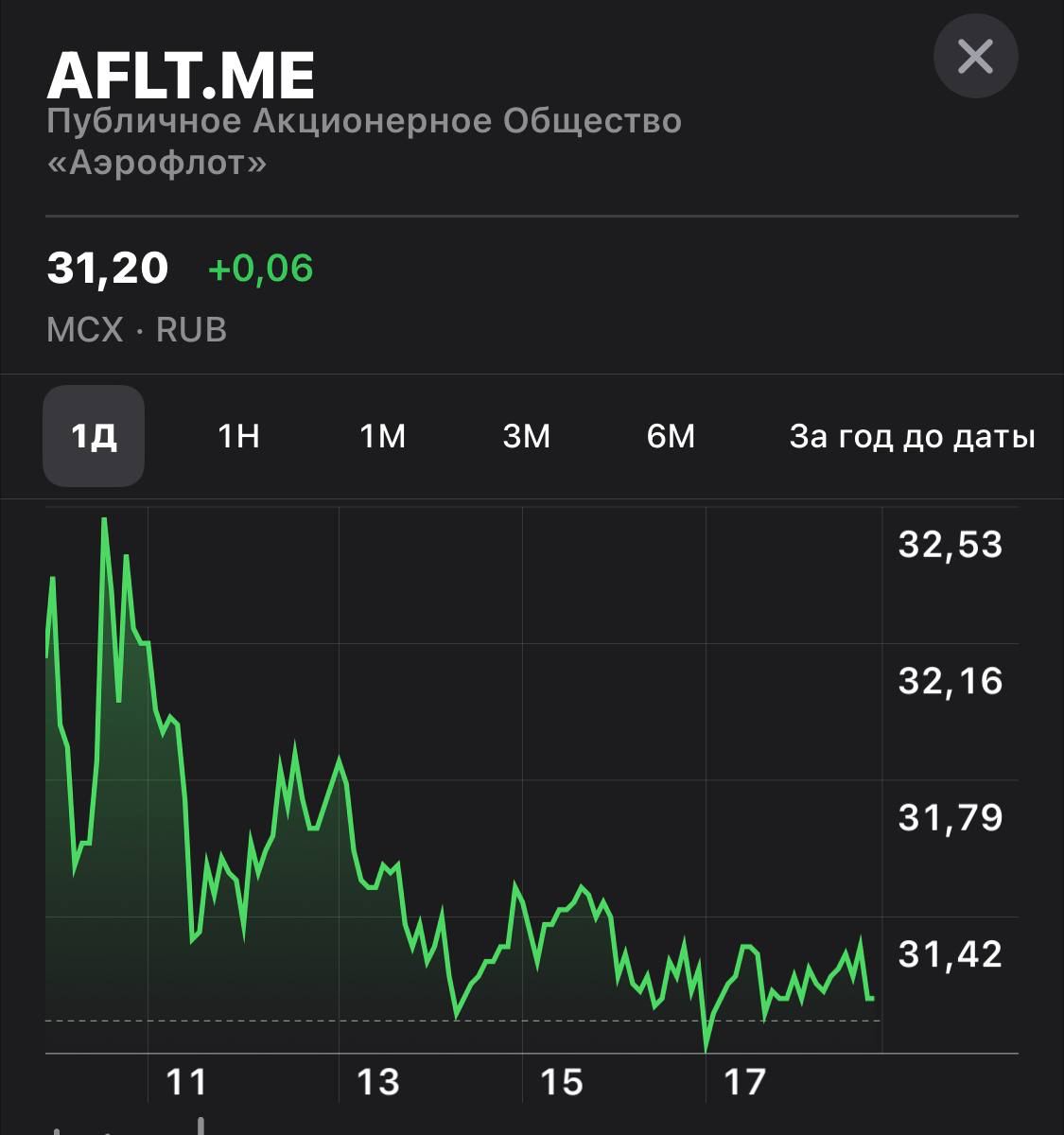The width and height of the screenshot is (1064, 1135).
Task: Show the 3М chart period
Action: point(527,436)
